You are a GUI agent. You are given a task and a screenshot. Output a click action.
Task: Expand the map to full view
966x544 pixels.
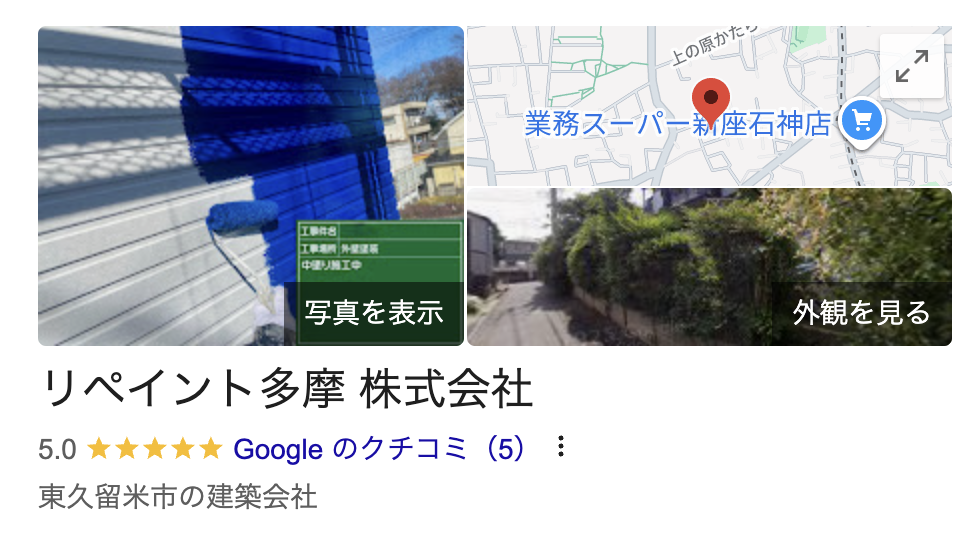pos(911,66)
